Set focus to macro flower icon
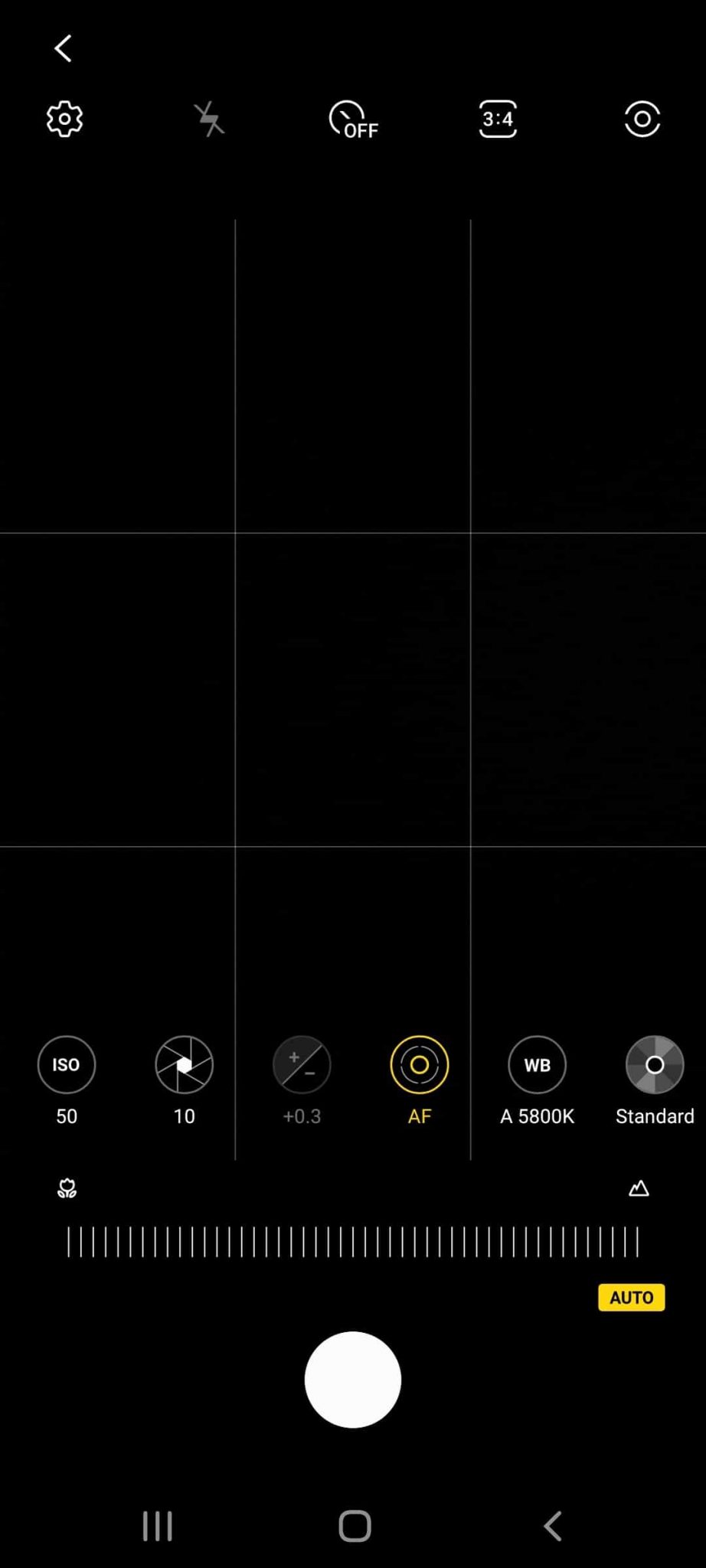The height and width of the screenshot is (1568, 706). 67,1188
